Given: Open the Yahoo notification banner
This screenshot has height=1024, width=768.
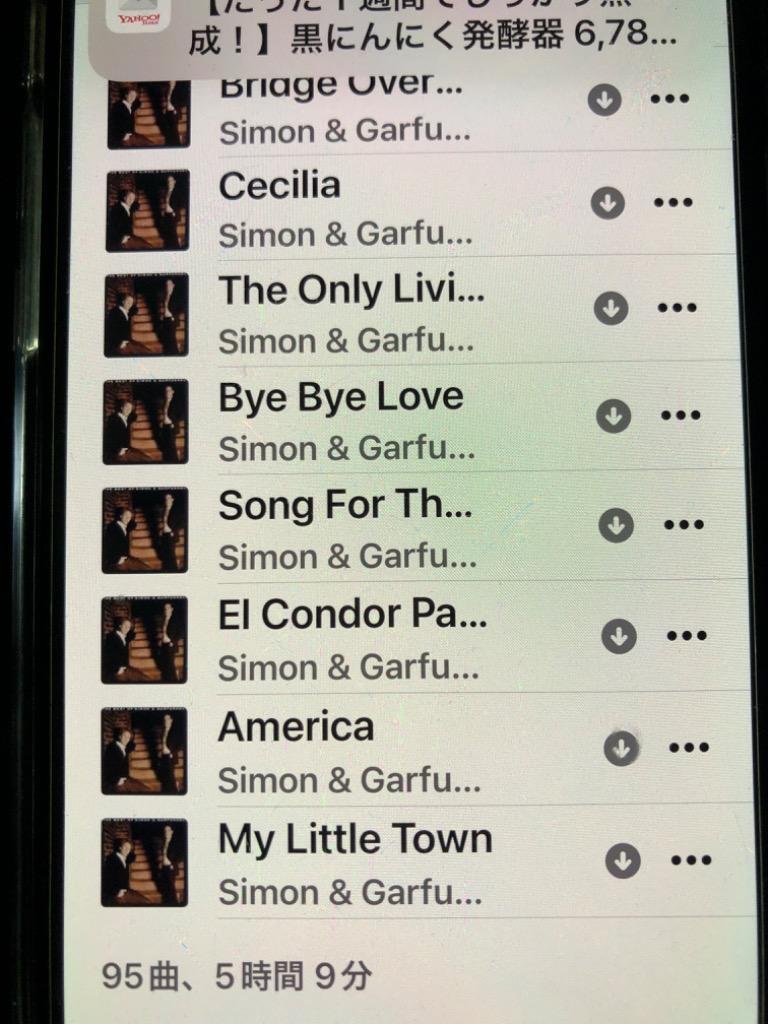Looking at the screenshot, I should 400,30.
